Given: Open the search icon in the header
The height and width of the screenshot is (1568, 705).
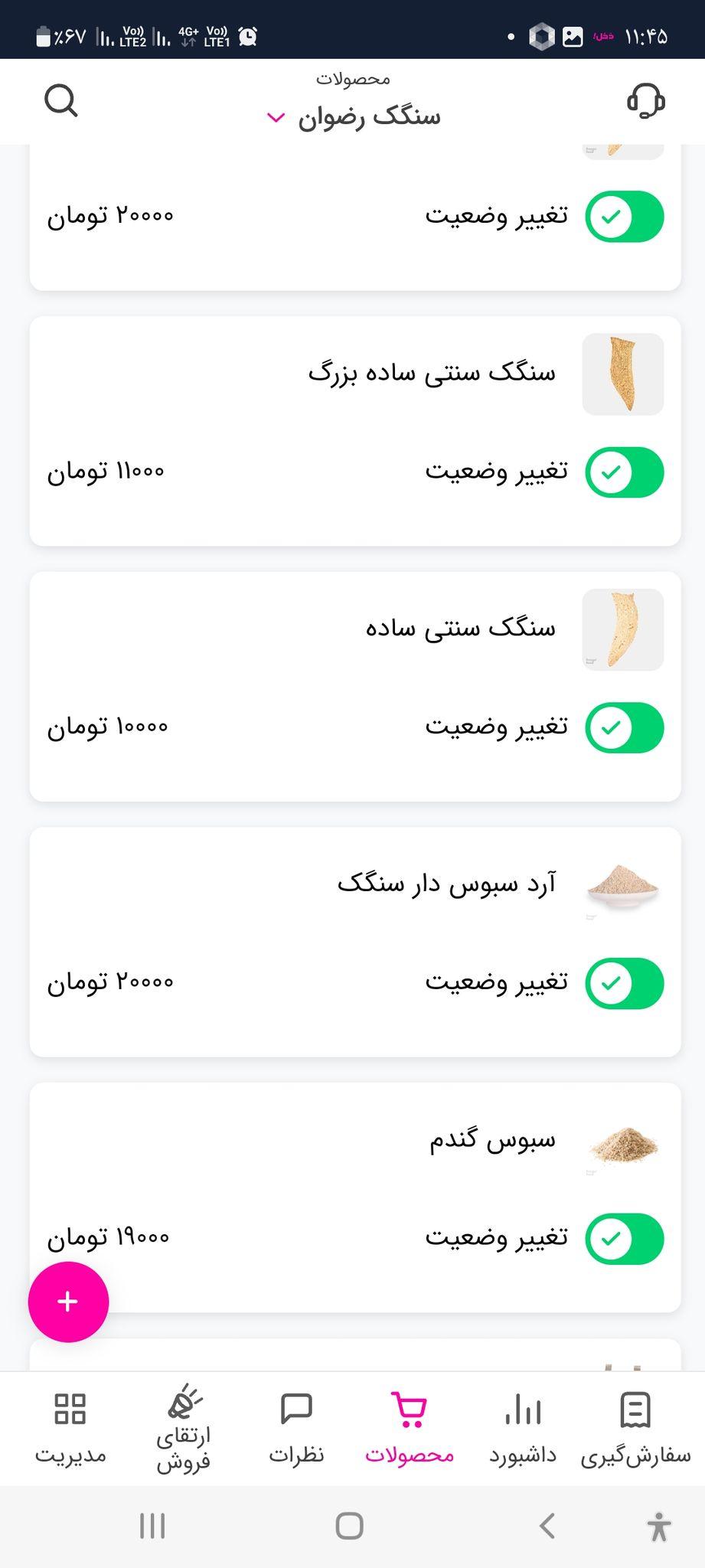Looking at the screenshot, I should tap(60, 100).
